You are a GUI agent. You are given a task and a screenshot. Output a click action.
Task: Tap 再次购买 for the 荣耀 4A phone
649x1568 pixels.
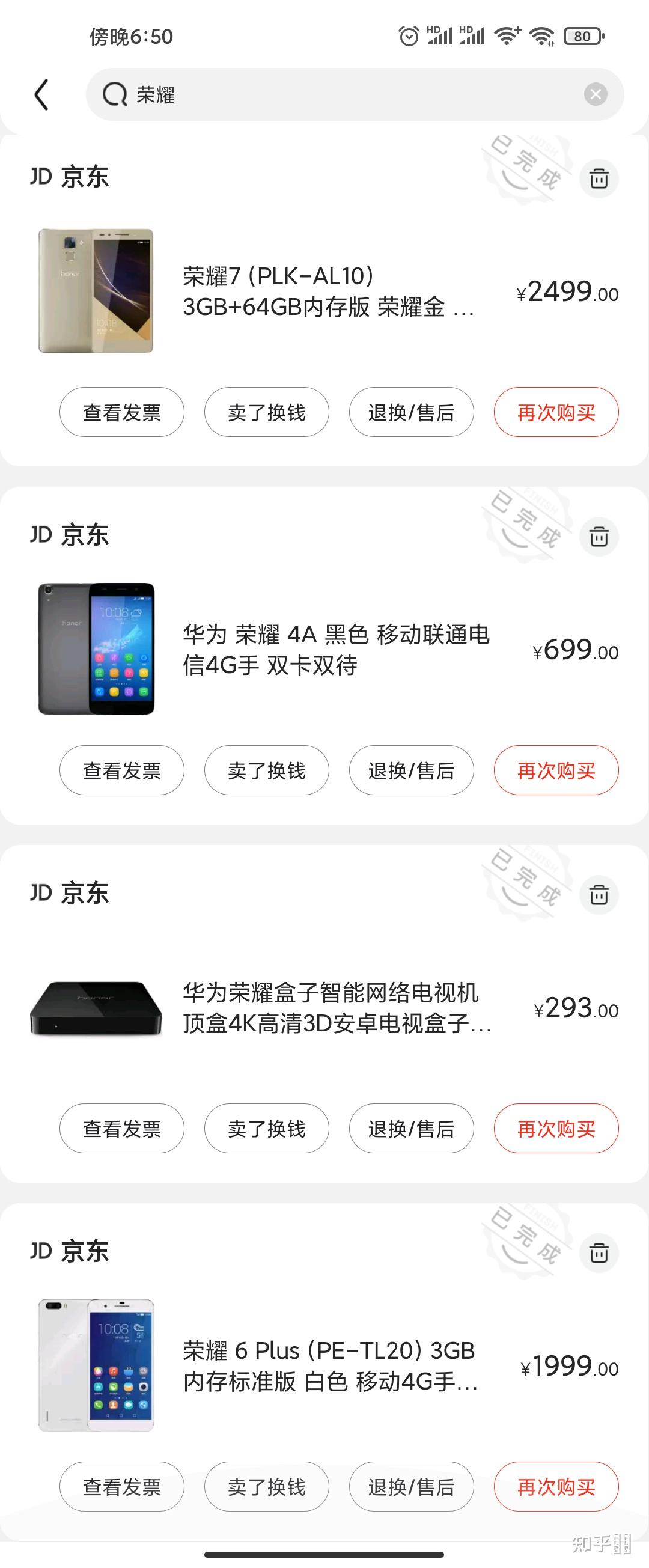[x=556, y=770]
